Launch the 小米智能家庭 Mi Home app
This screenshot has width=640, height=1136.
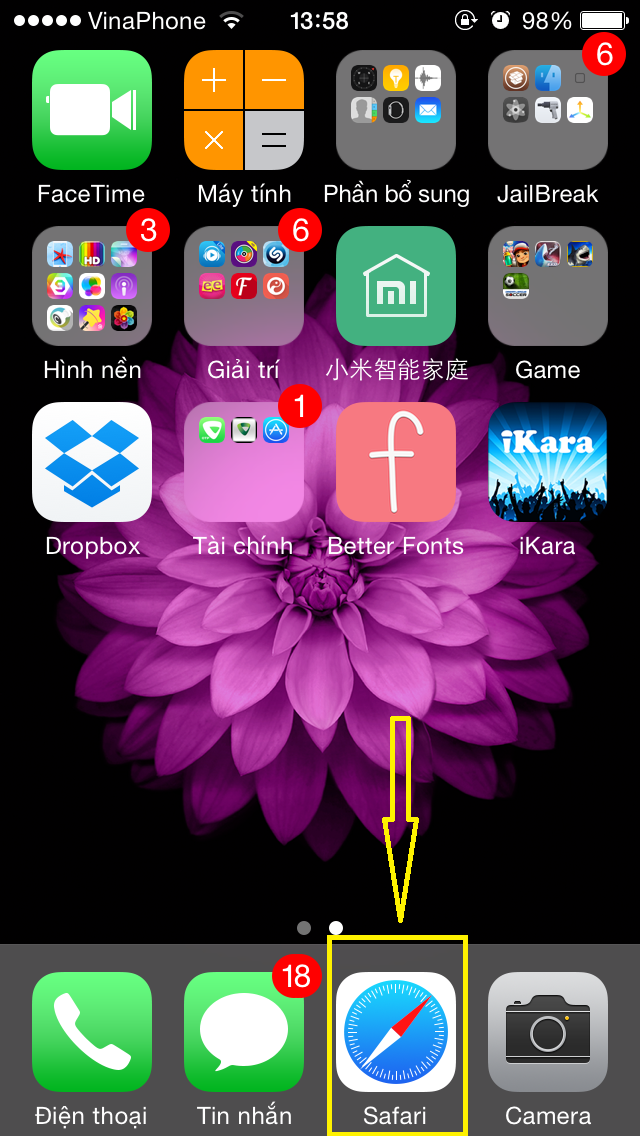(x=396, y=287)
